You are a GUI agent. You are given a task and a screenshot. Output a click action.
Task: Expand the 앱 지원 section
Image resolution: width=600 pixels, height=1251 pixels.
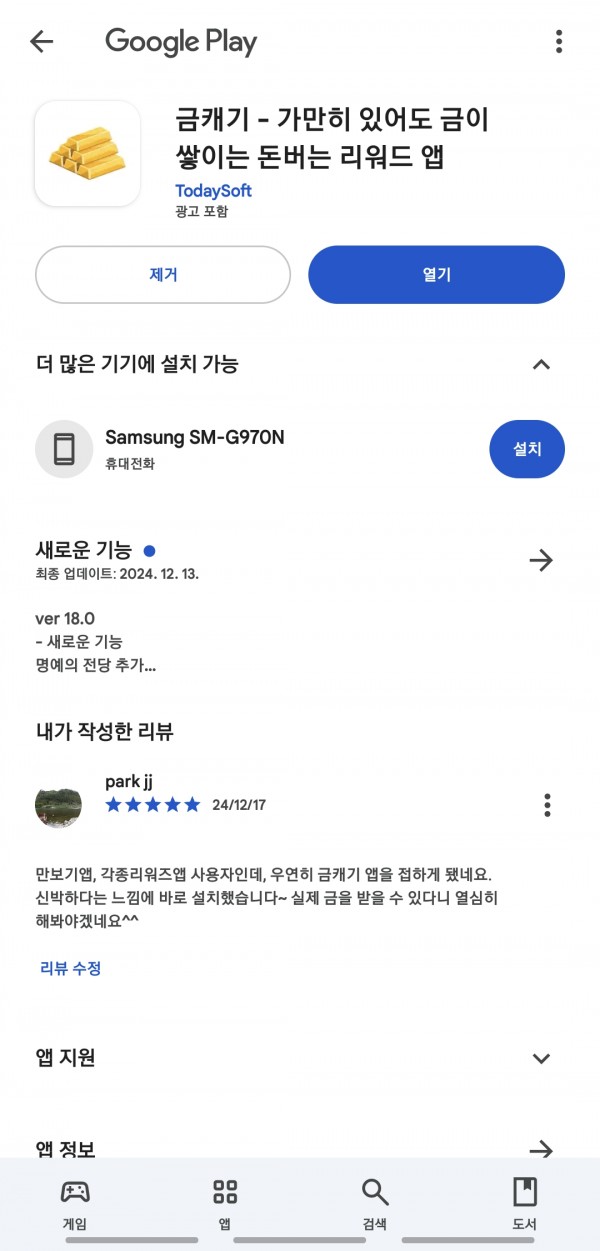coord(541,1058)
